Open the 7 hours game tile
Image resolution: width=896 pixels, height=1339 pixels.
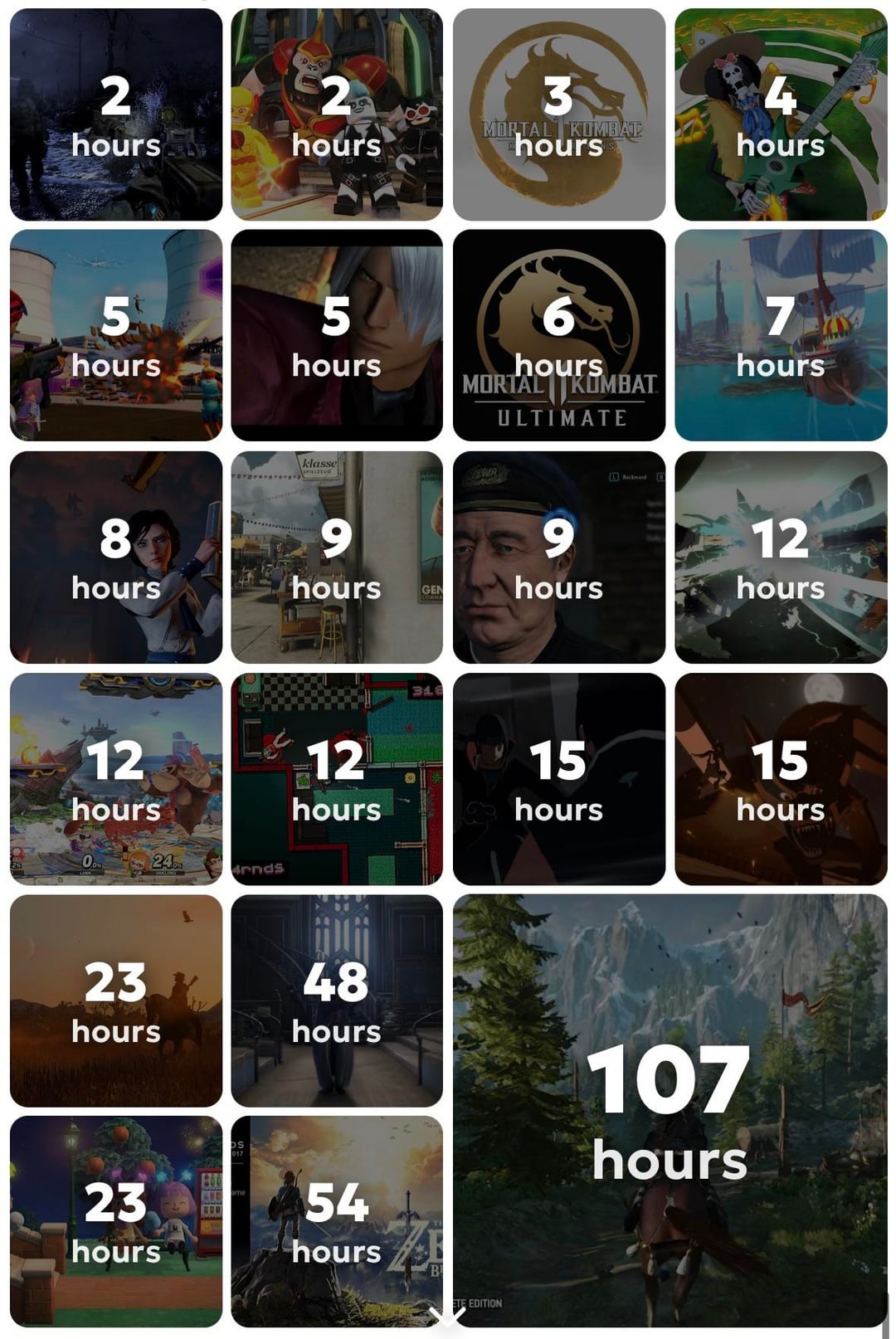pyautogui.click(x=781, y=335)
